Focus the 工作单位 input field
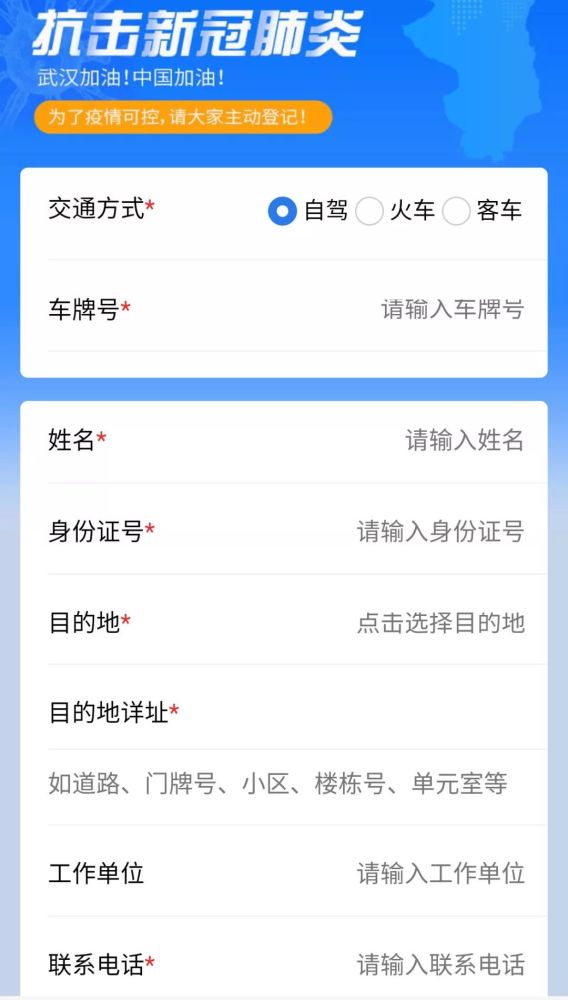 (440, 873)
